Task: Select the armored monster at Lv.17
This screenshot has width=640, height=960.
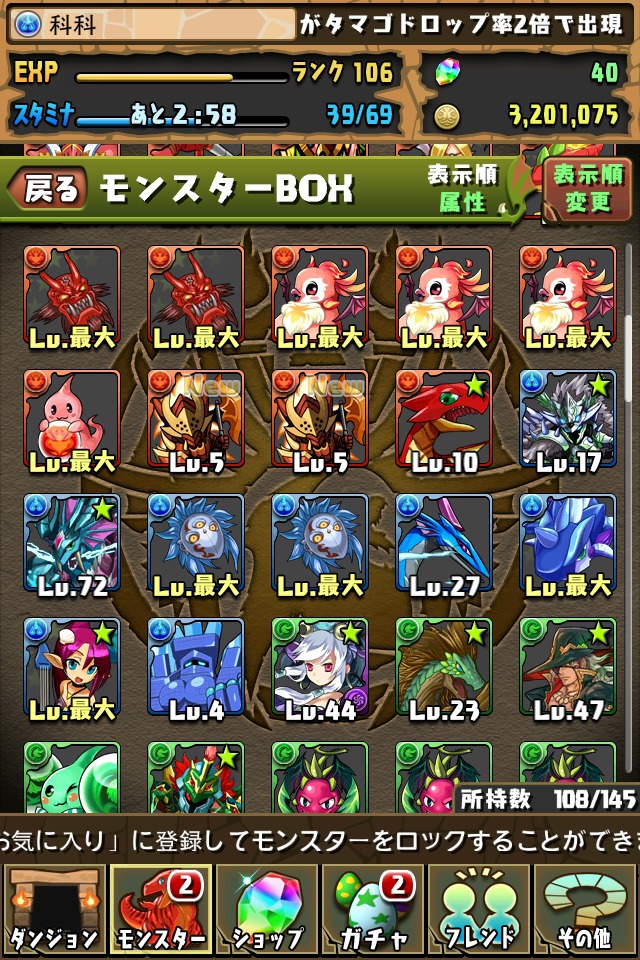Action: click(x=568, y=418)
